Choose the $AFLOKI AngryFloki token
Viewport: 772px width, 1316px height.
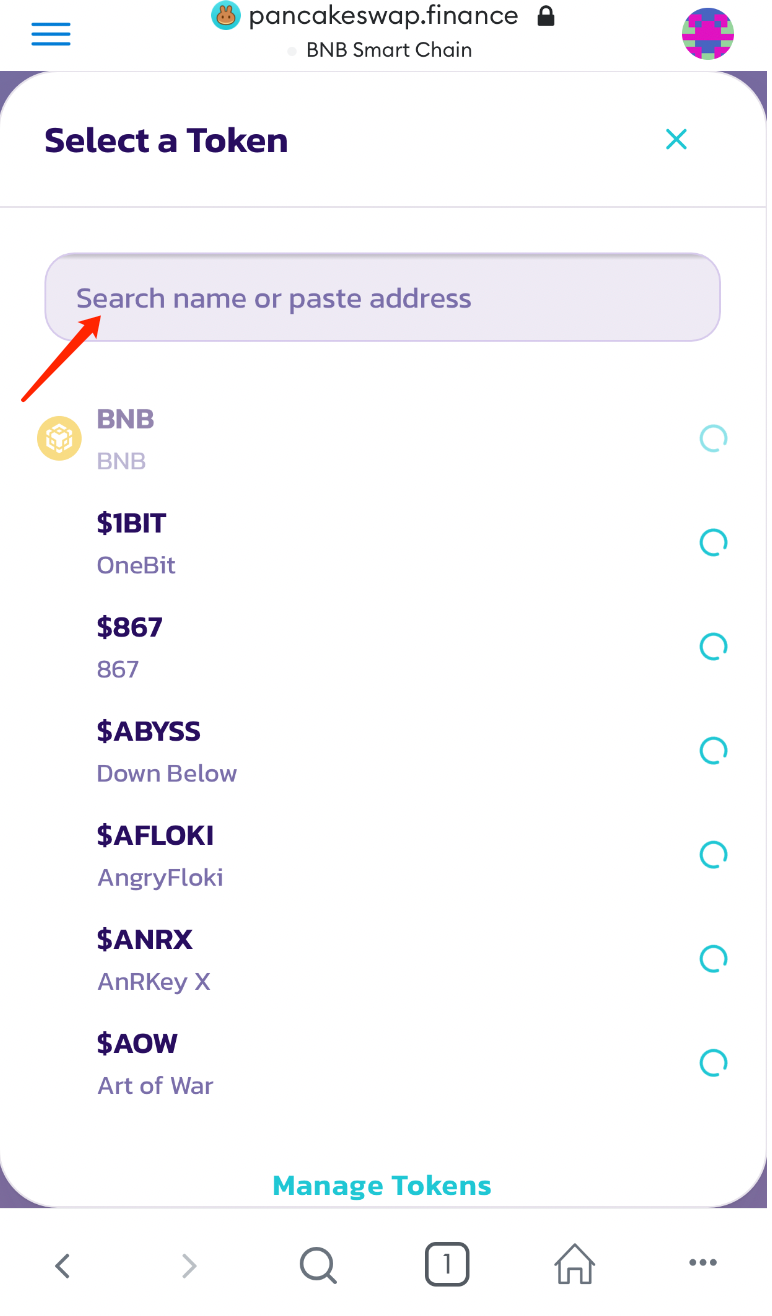click(382, 855)
